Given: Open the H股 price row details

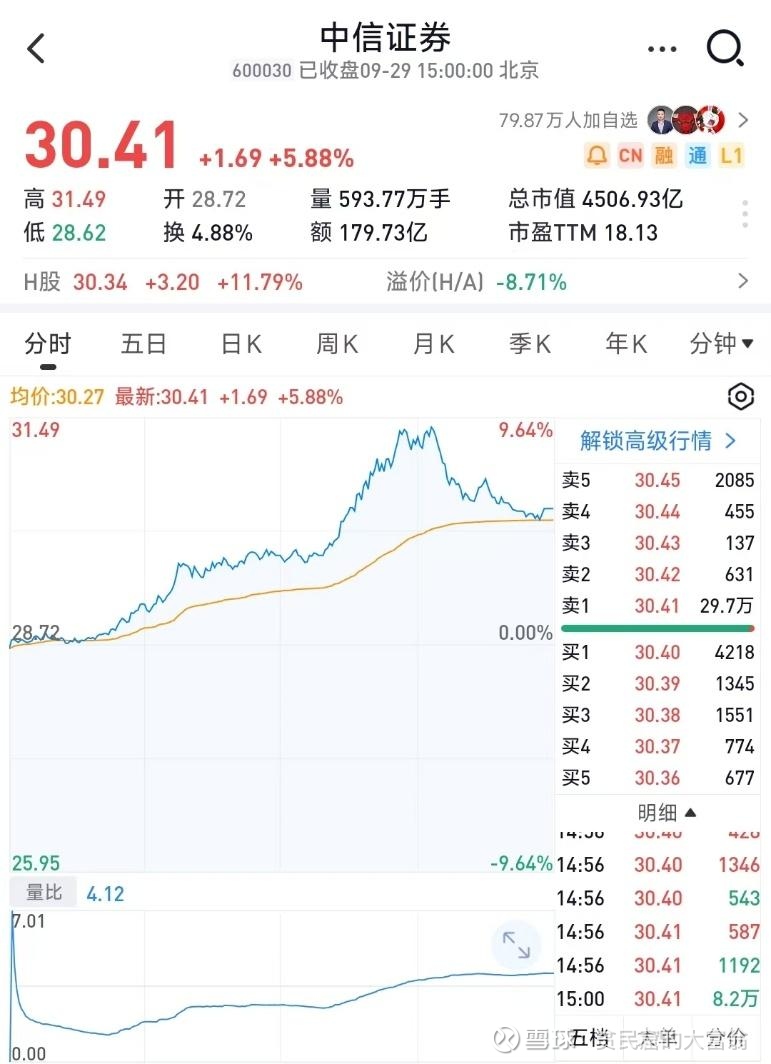Looking at the screenshot, I should [x=386, y=282].
